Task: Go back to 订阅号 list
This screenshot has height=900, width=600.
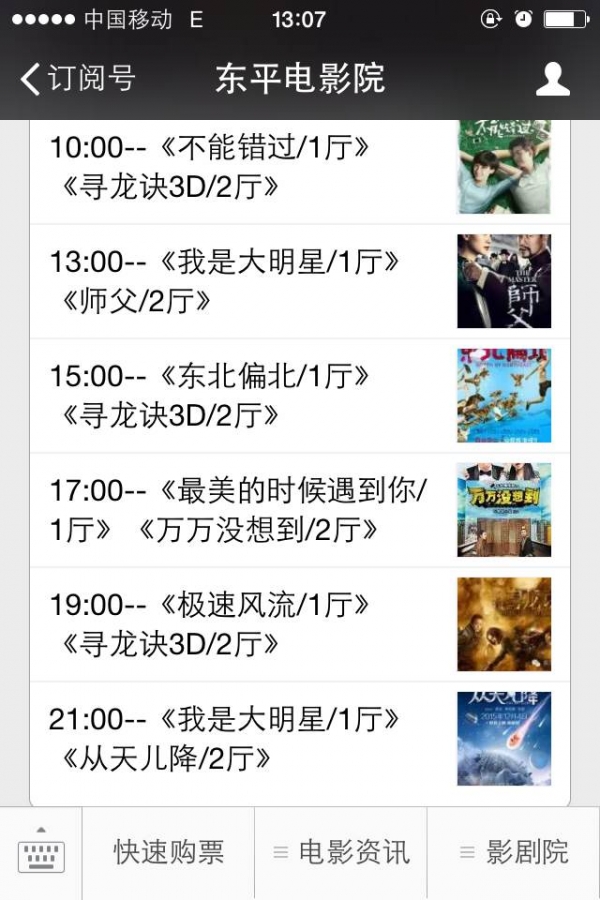Action: [78, 79]
